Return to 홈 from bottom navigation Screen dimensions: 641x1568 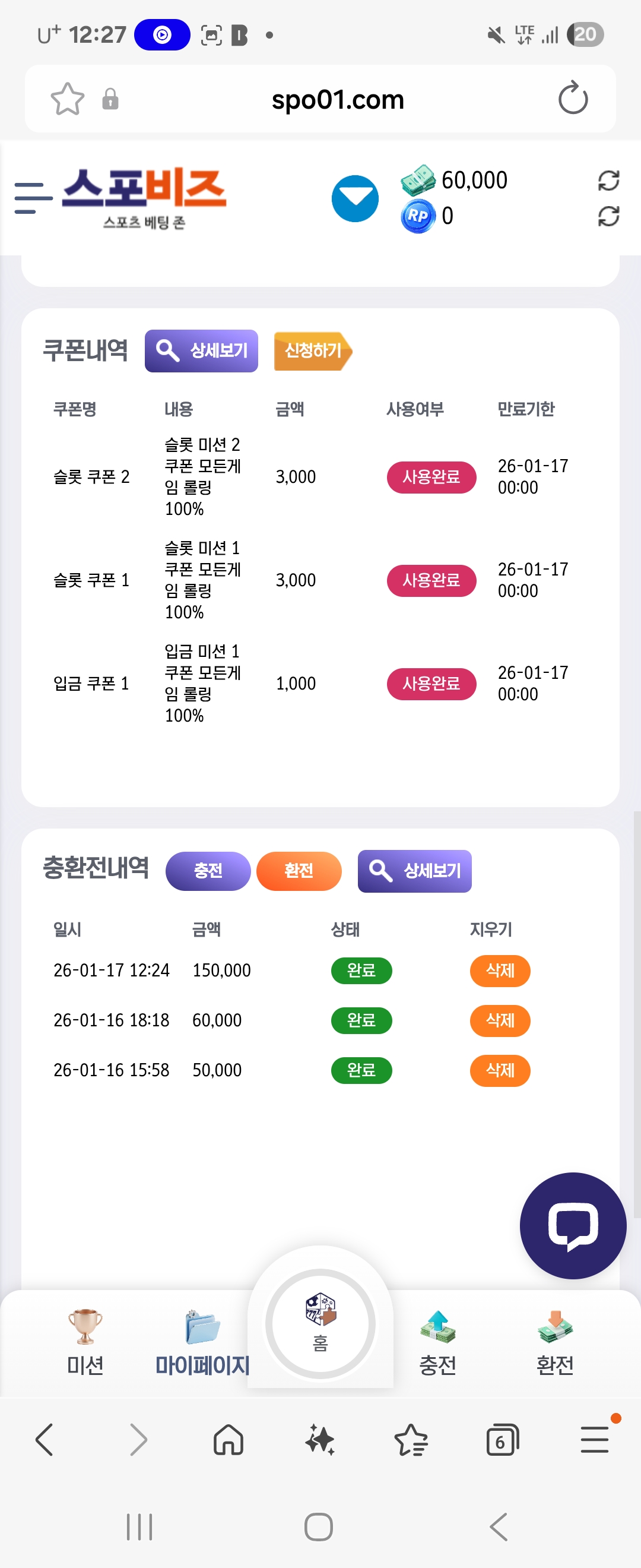320,1323
